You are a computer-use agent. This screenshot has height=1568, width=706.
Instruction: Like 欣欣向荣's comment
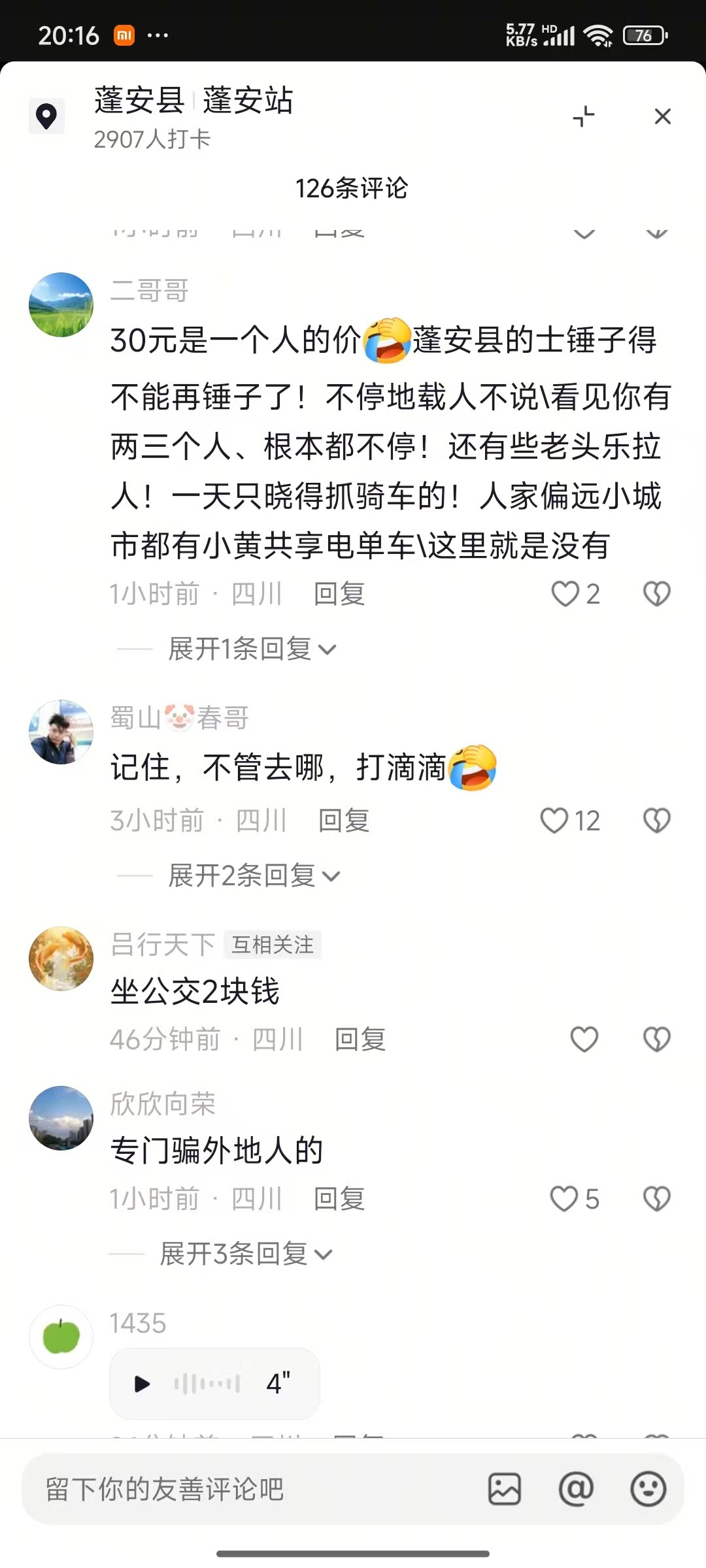563,1199
